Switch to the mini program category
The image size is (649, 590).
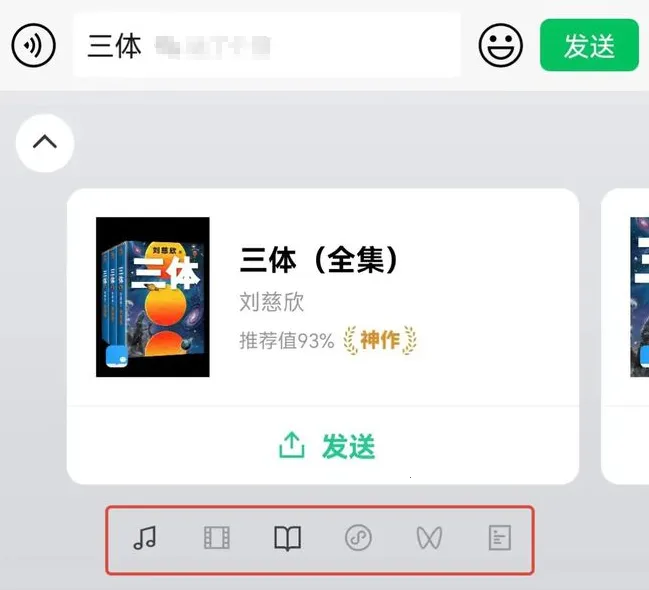(x=358, y=539)
